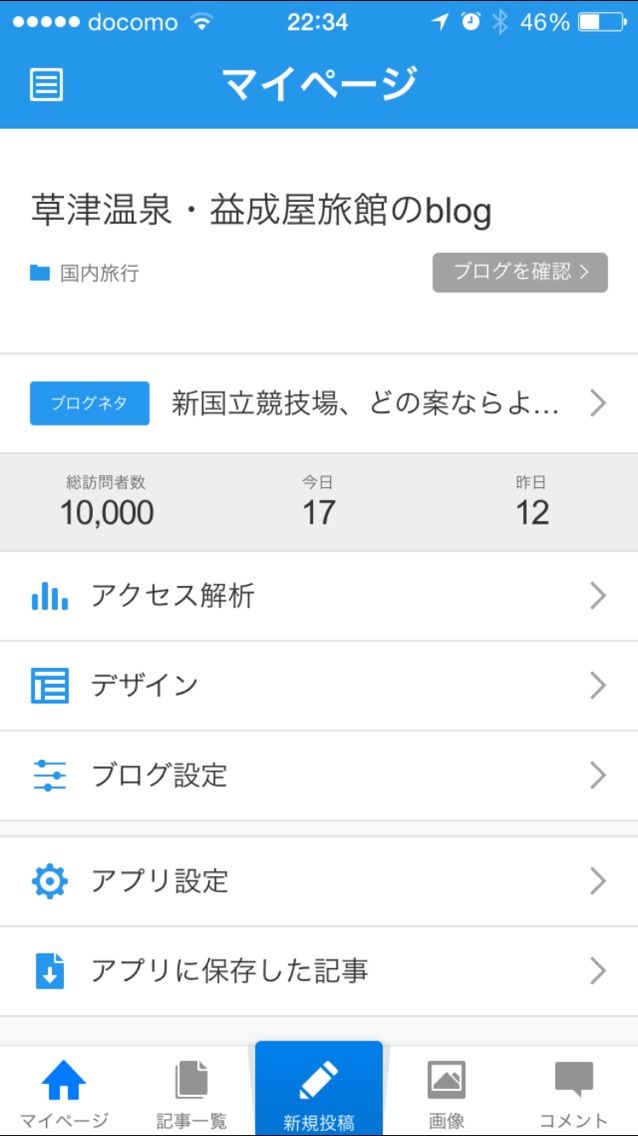The image size is (638, 1136).
Task: Open the ブログネタ topic row
Action: pos(319,404)
